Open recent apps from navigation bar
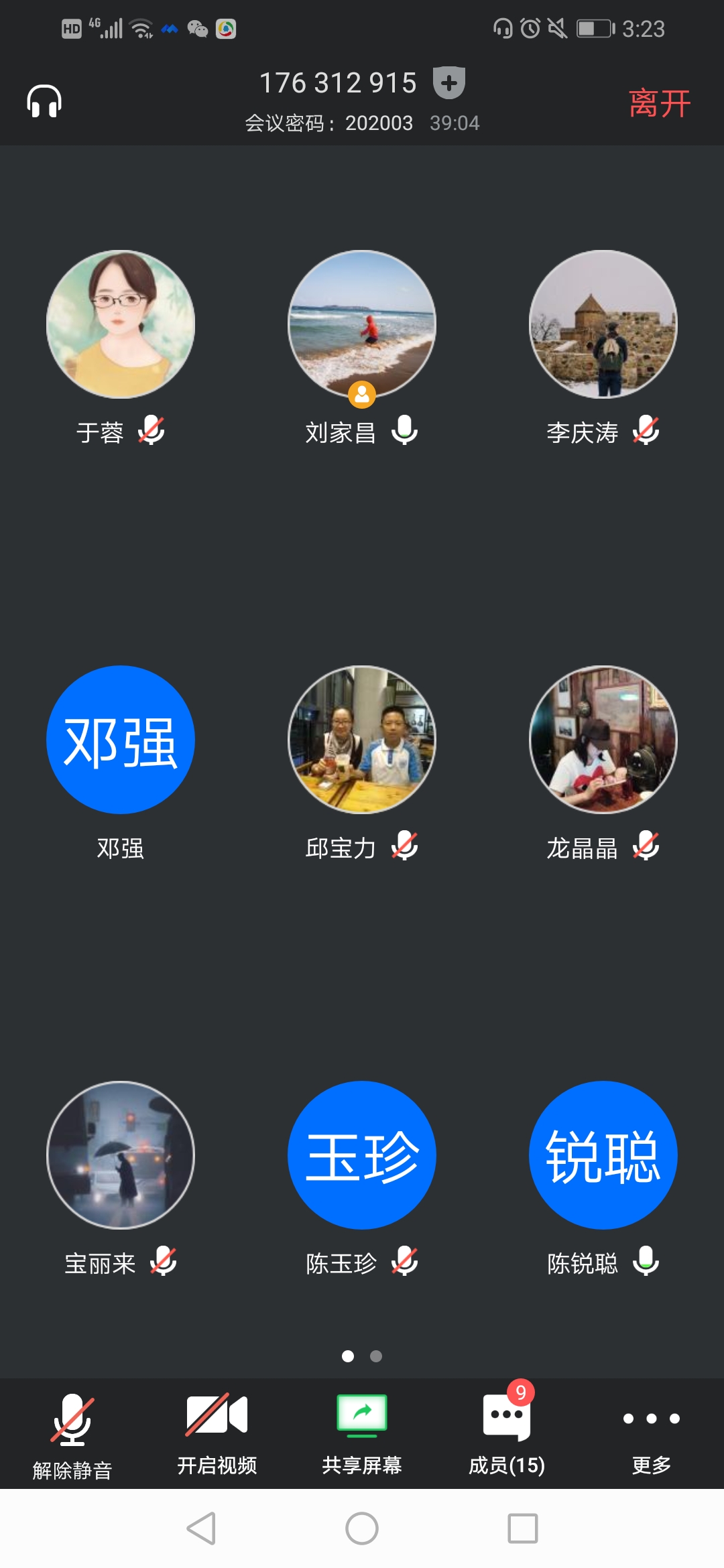Viewport: 724px width, 1568px height. [523, 1528]
